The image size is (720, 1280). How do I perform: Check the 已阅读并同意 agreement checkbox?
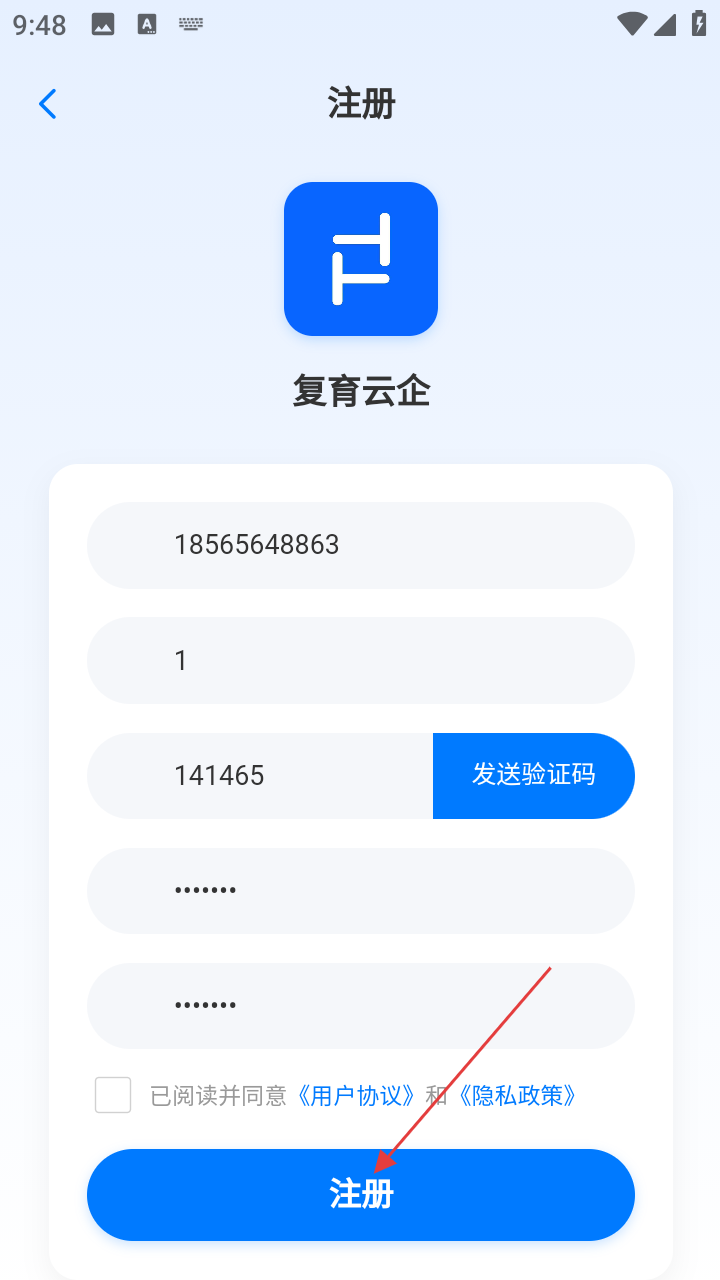click(x=113, y=1095)
